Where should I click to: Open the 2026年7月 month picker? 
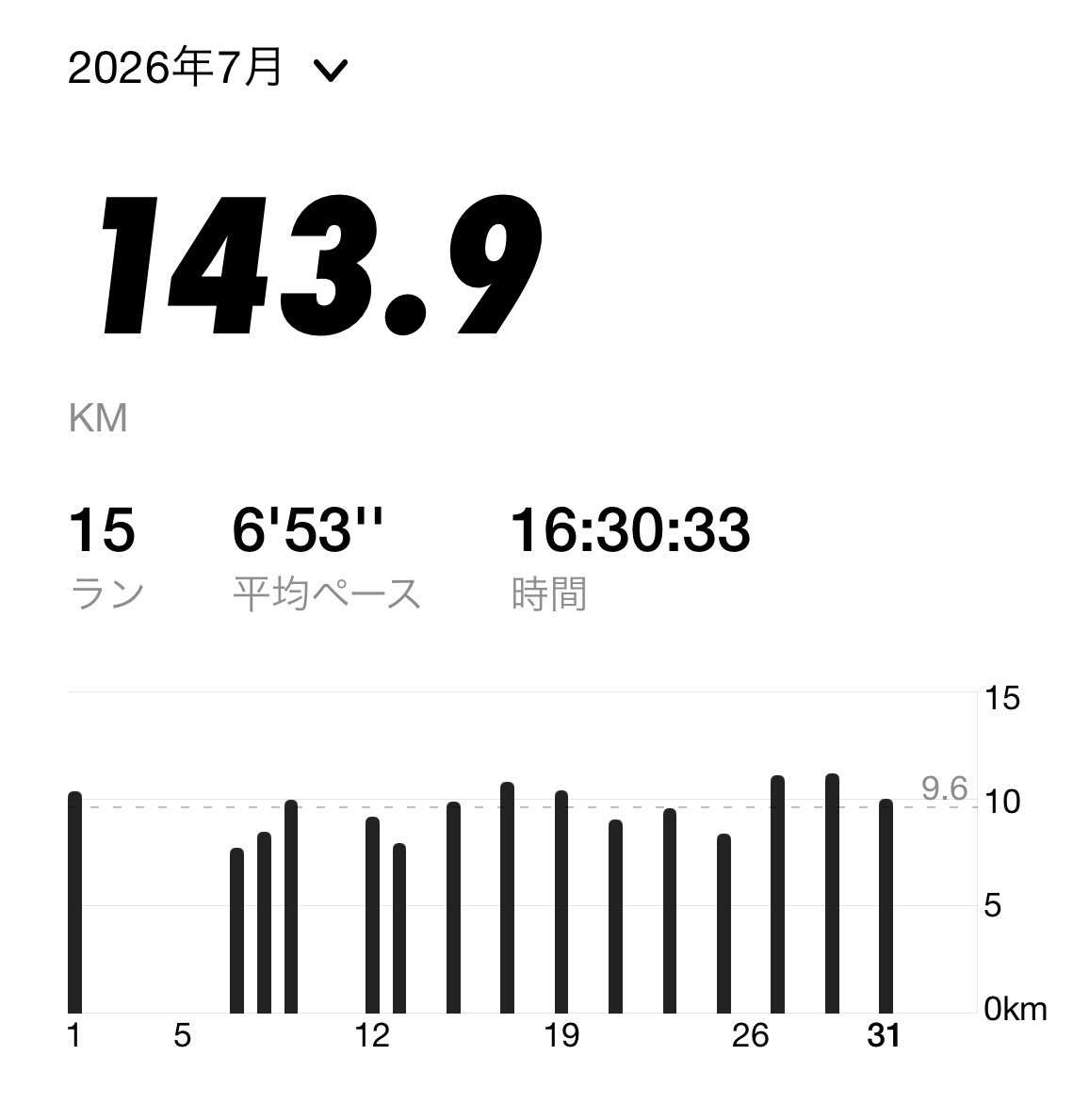[207, 69]
